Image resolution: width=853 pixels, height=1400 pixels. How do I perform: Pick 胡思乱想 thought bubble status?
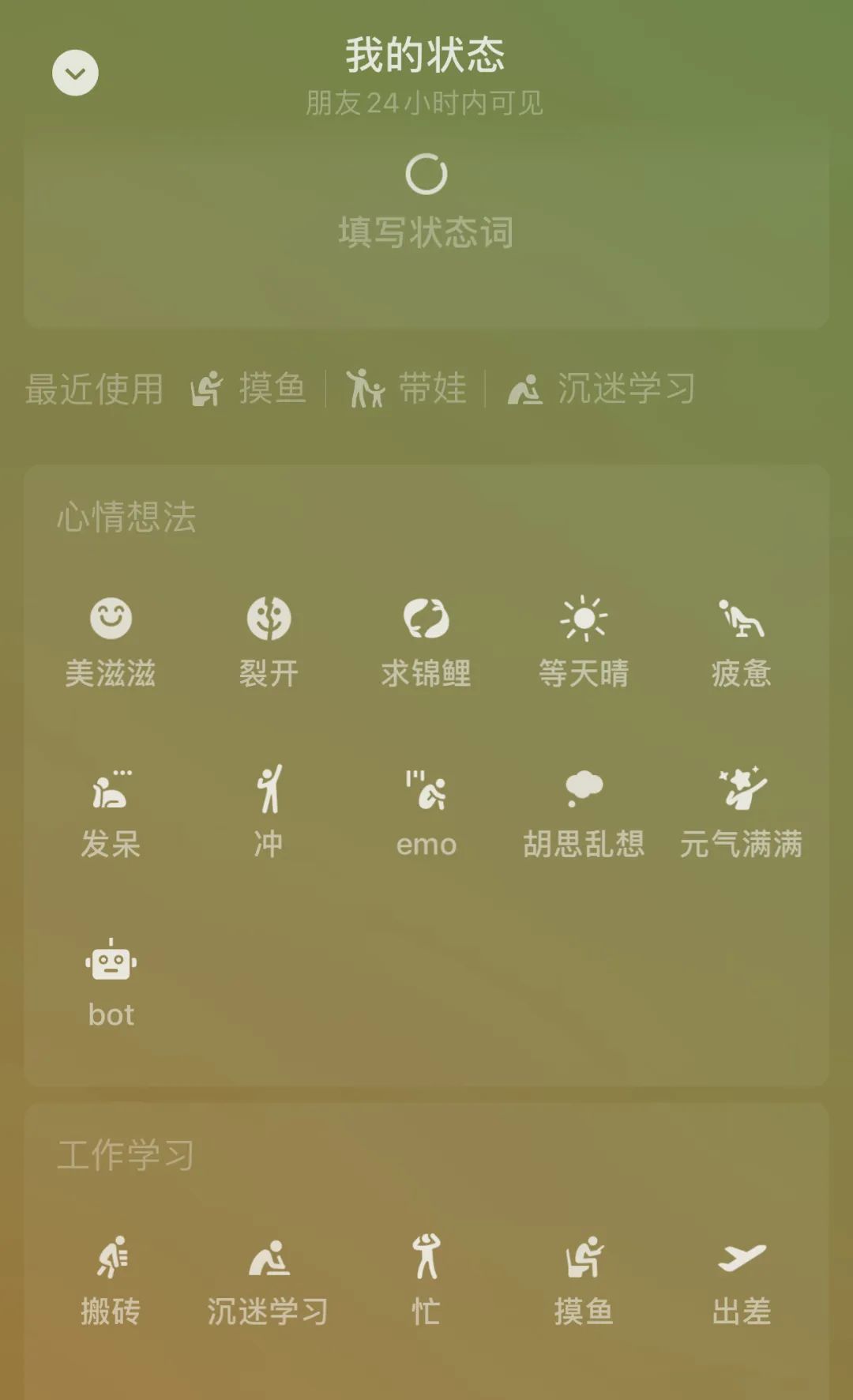pos(584,812)
